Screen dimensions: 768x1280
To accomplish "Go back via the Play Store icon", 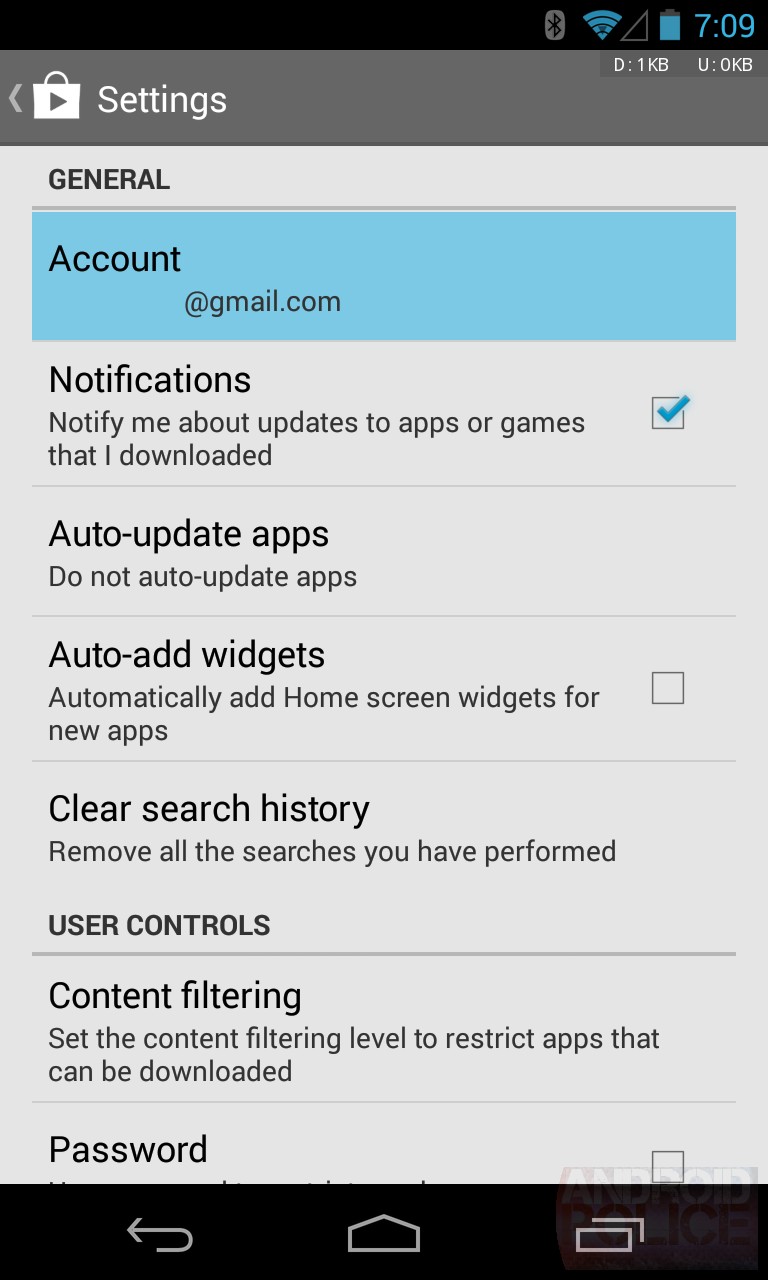I will (x=46, y=98).
